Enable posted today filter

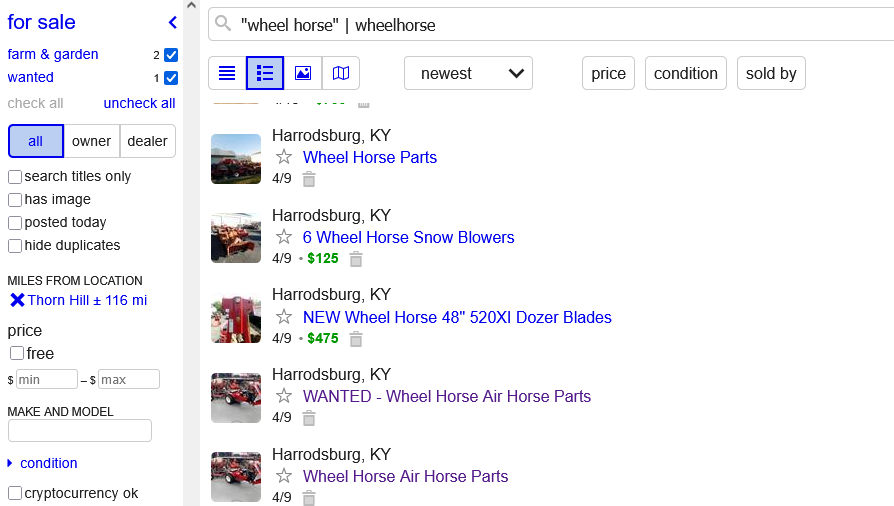coord(15,223)
